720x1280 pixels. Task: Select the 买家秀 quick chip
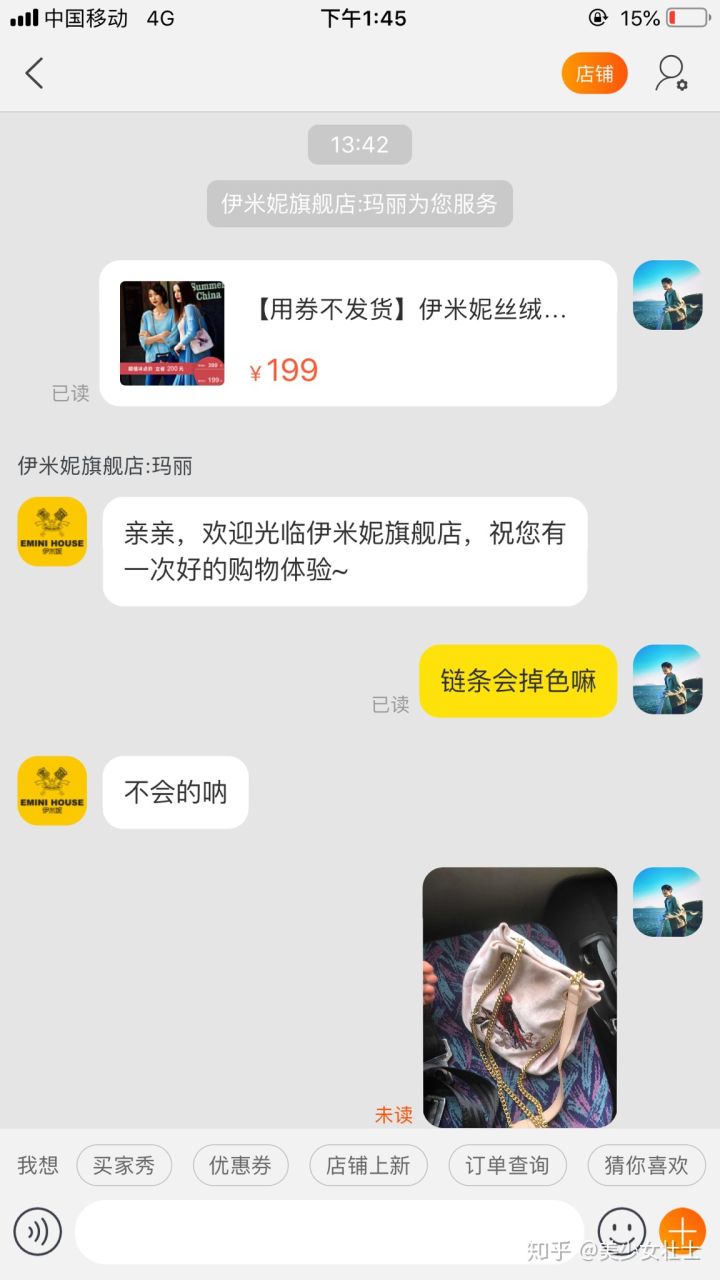click(x=124, y=1165)
